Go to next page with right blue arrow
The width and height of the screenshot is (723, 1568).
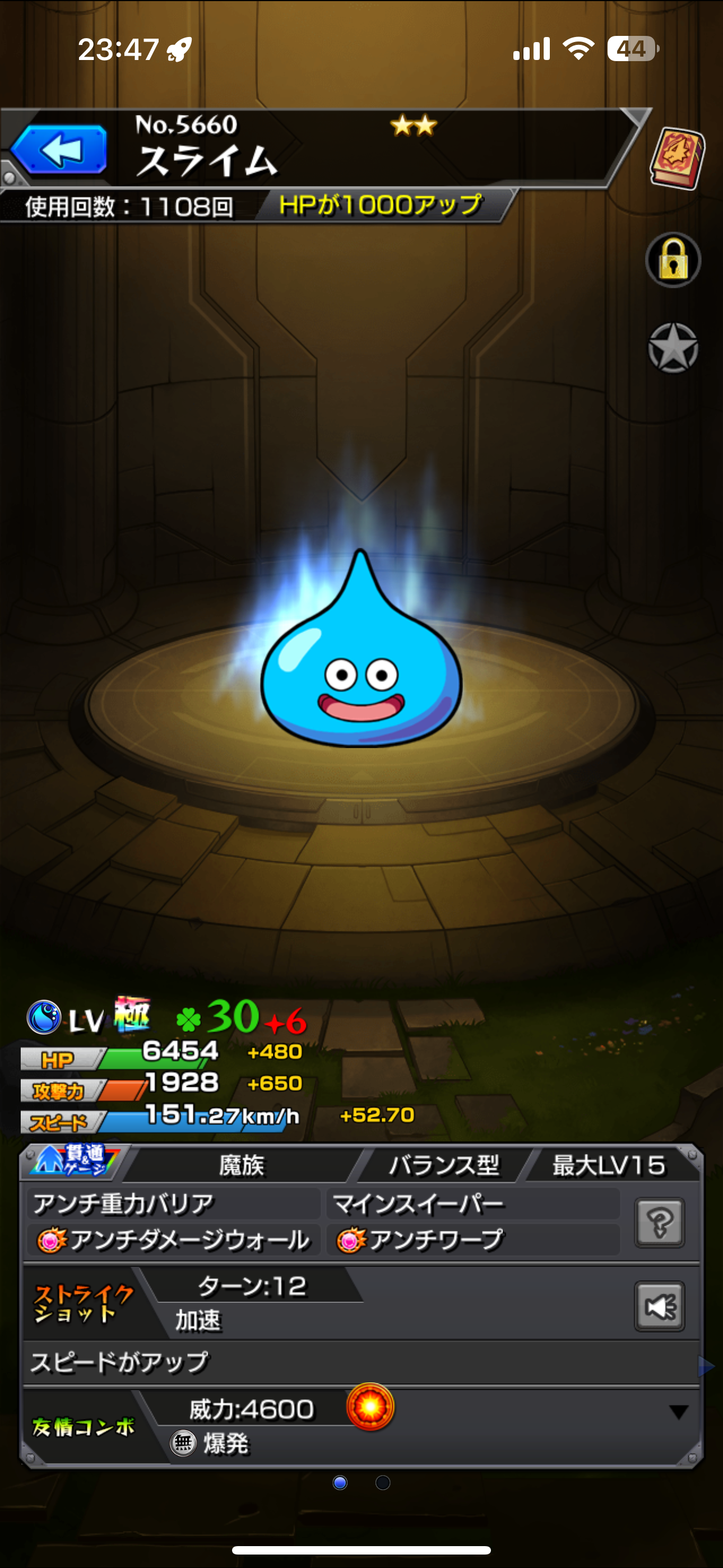pos(706,1367)
